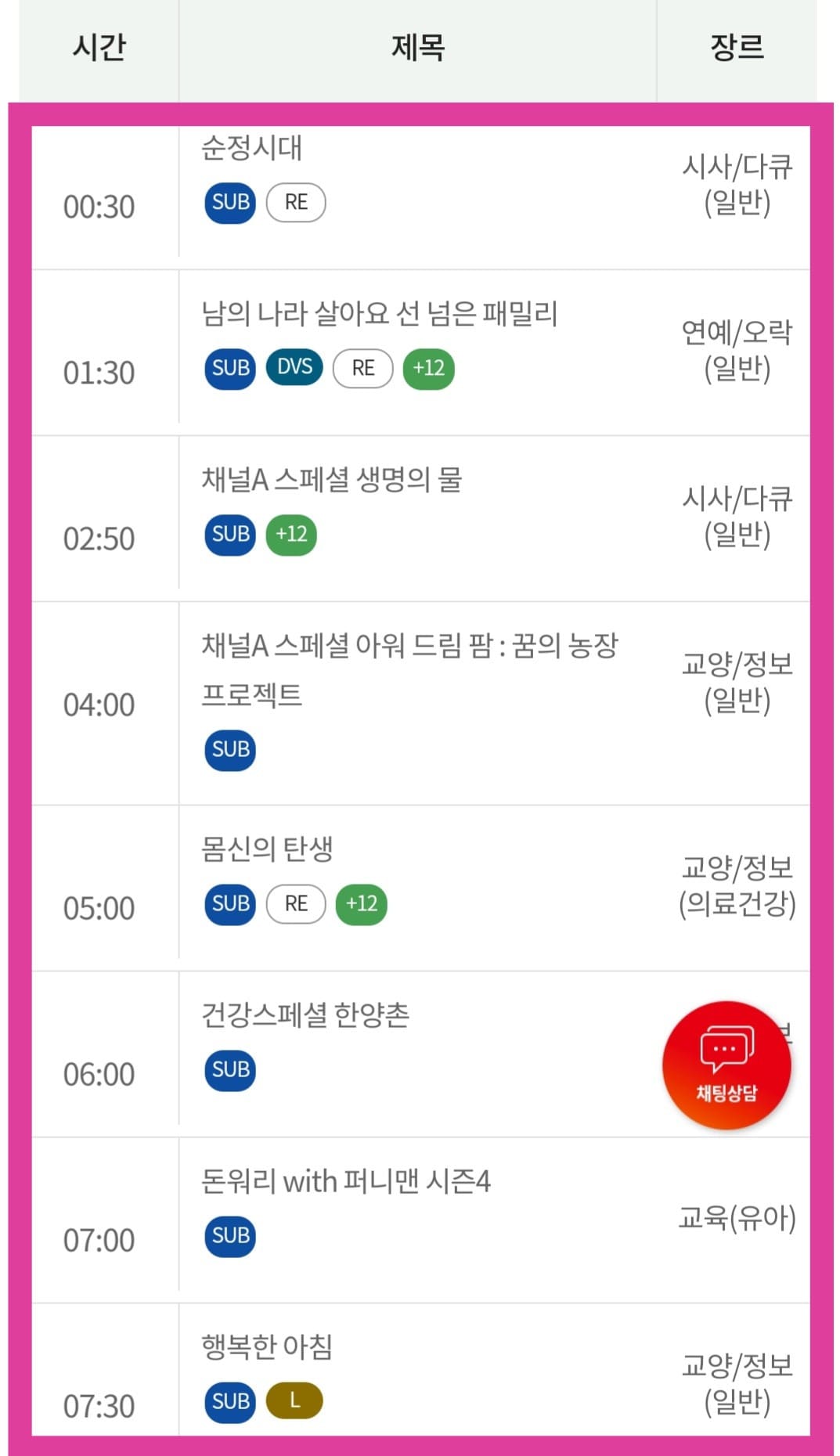Click the SUB badge under 돈워리 with 퍼니맨 시즌4
The width and height of the screenshot is (840, 1456).
click(229, 1235)
